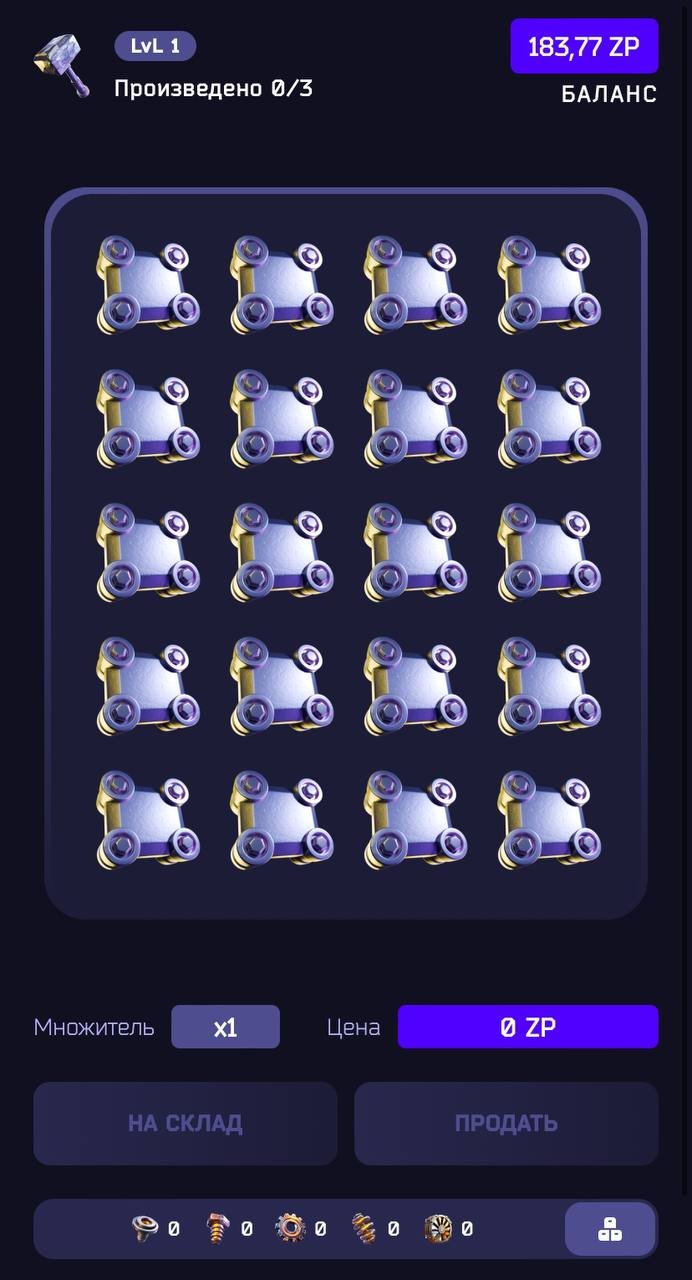Open the warehouse boxes icon

point(610,1229)
